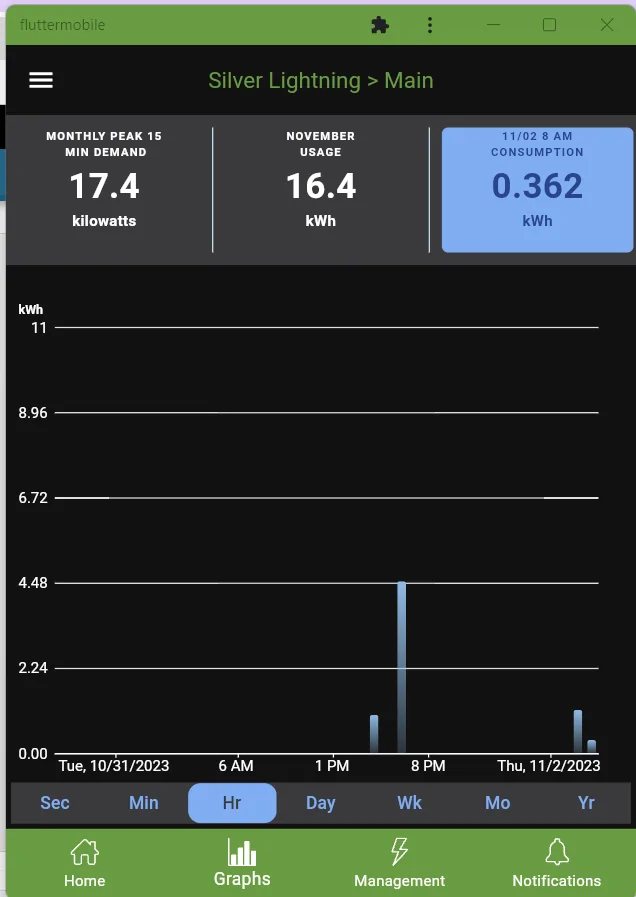Open the extensions puzzle icon
This screenshot has width=636, height=897.
[x=380, y=25]
